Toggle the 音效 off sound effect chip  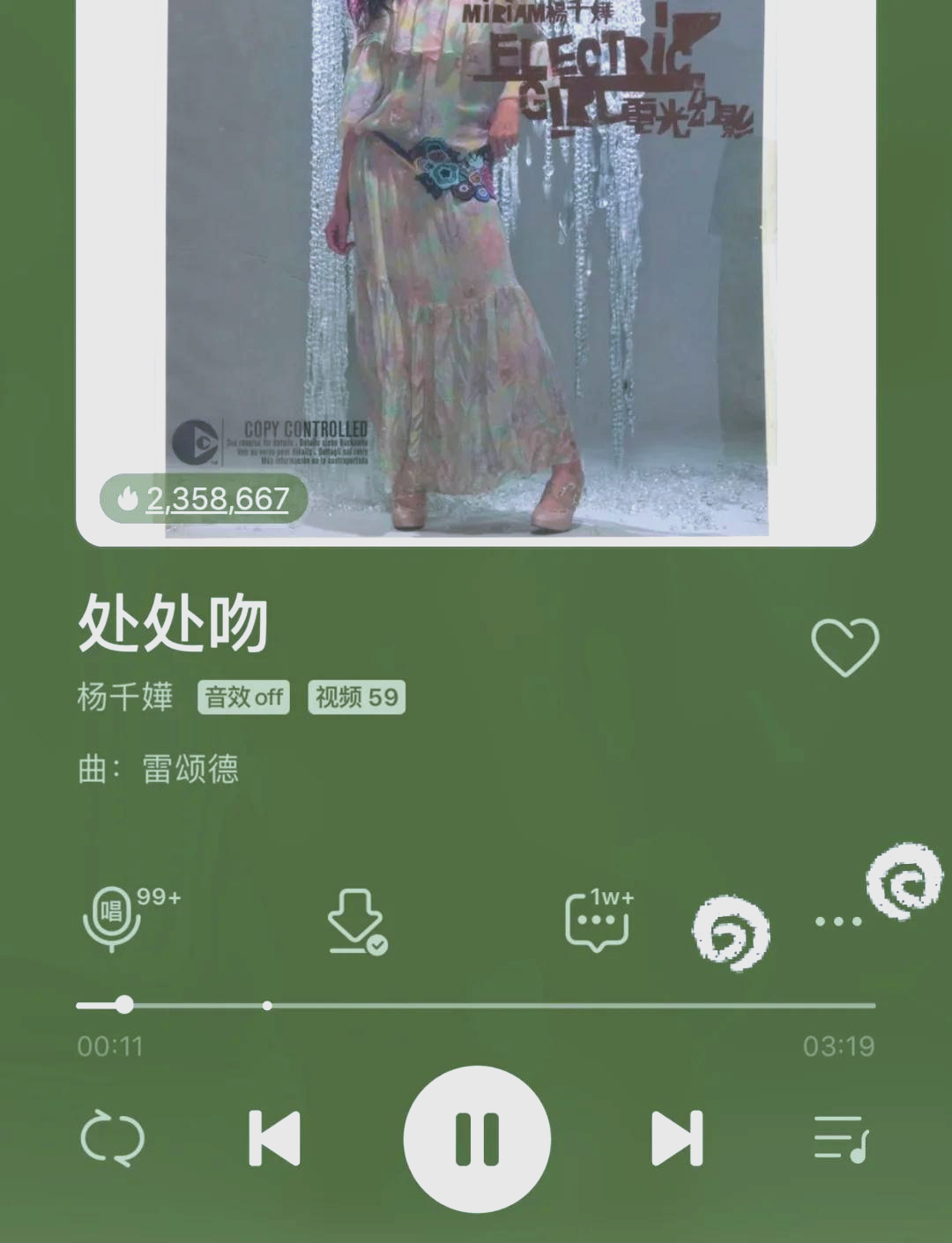pos(243,697)
